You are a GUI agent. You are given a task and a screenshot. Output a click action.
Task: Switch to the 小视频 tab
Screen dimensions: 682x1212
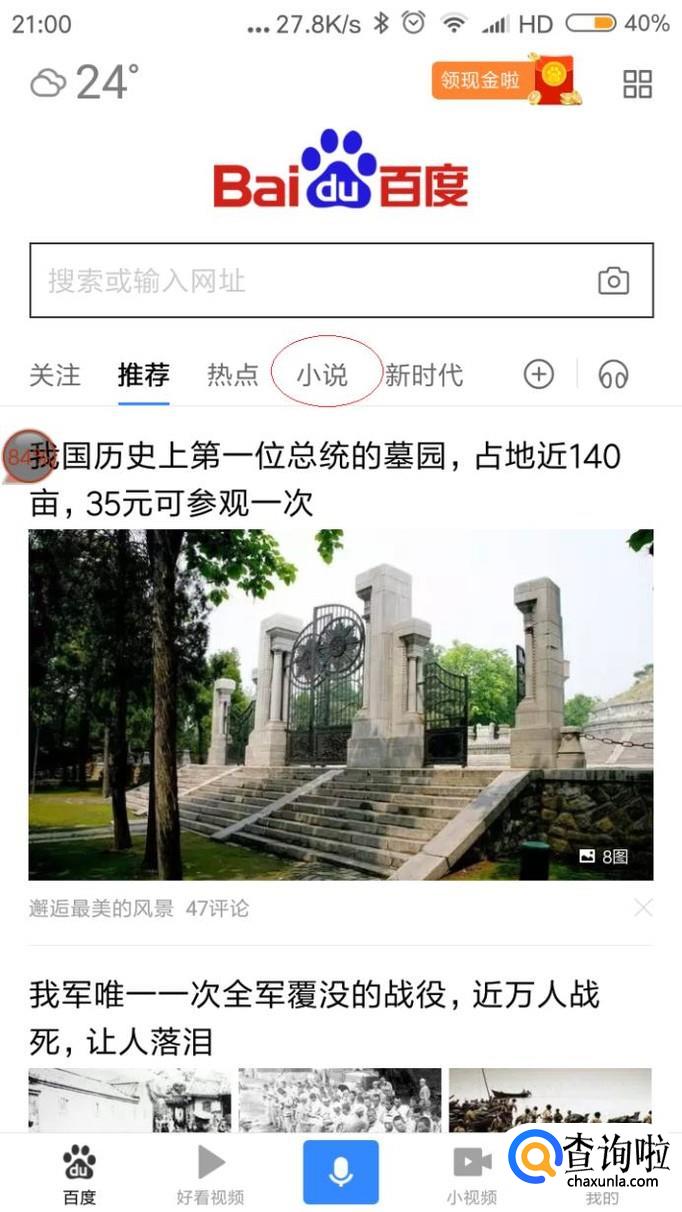click(471, 1173)
